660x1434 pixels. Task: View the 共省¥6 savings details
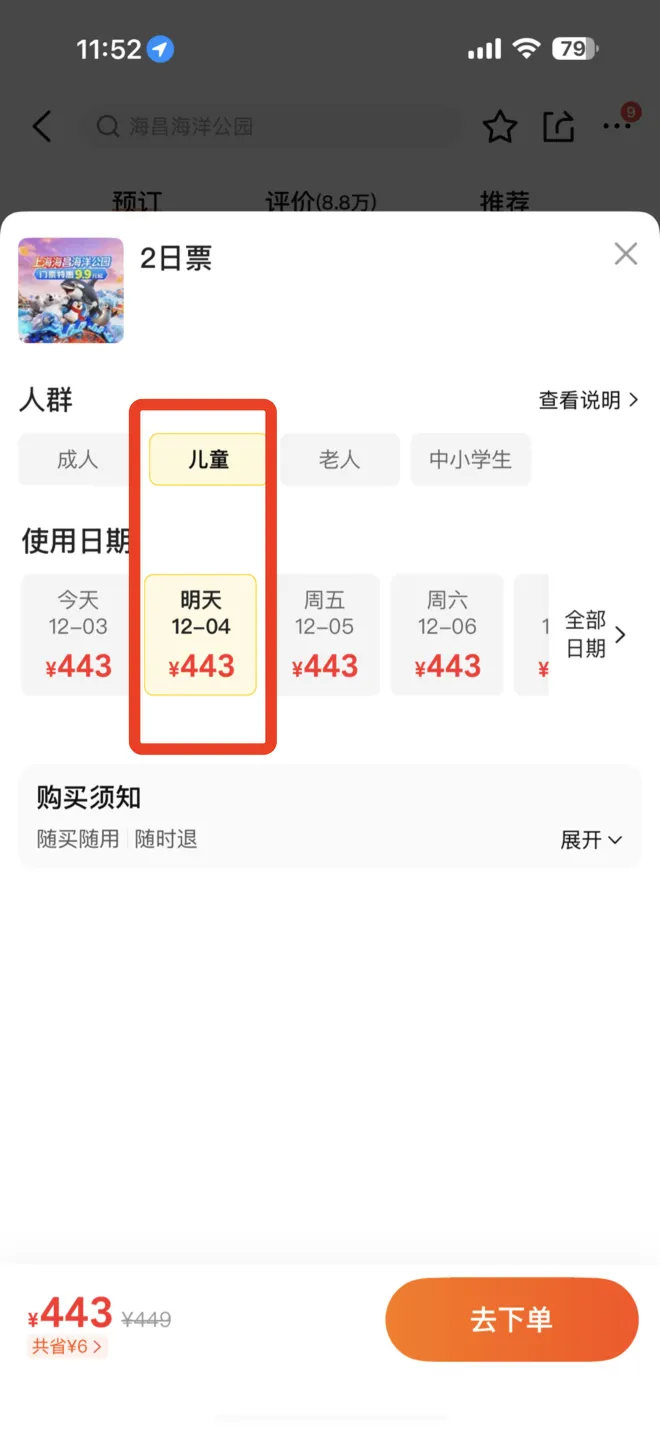[66, 1347]
